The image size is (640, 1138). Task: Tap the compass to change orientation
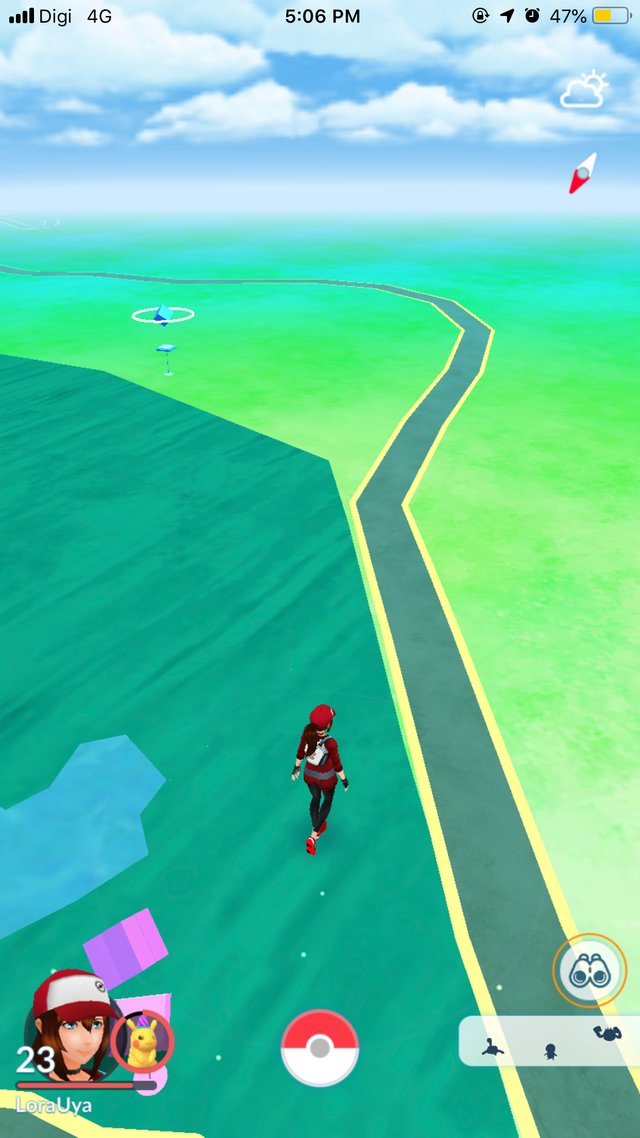[583, 173]
